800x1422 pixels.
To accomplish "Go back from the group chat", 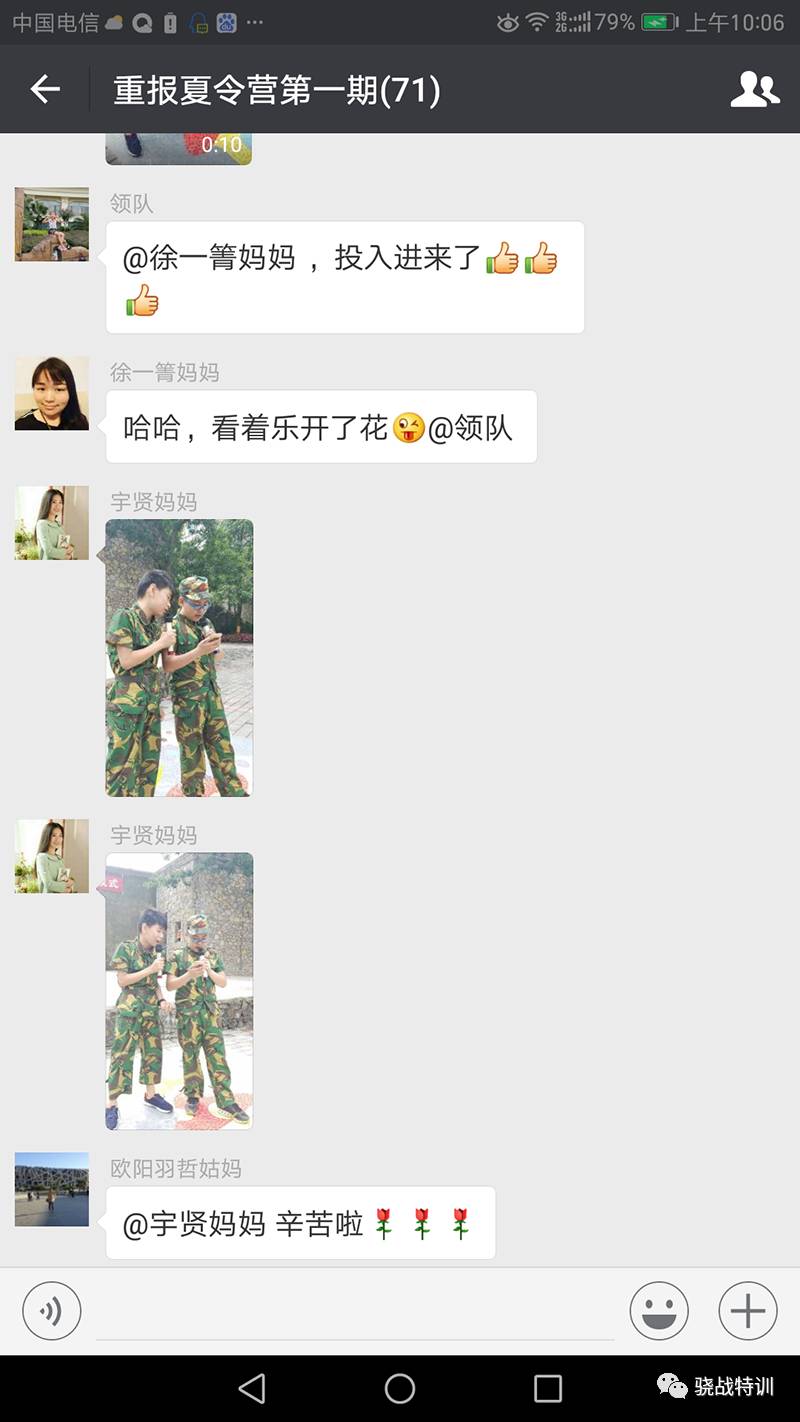I will 45,90.
